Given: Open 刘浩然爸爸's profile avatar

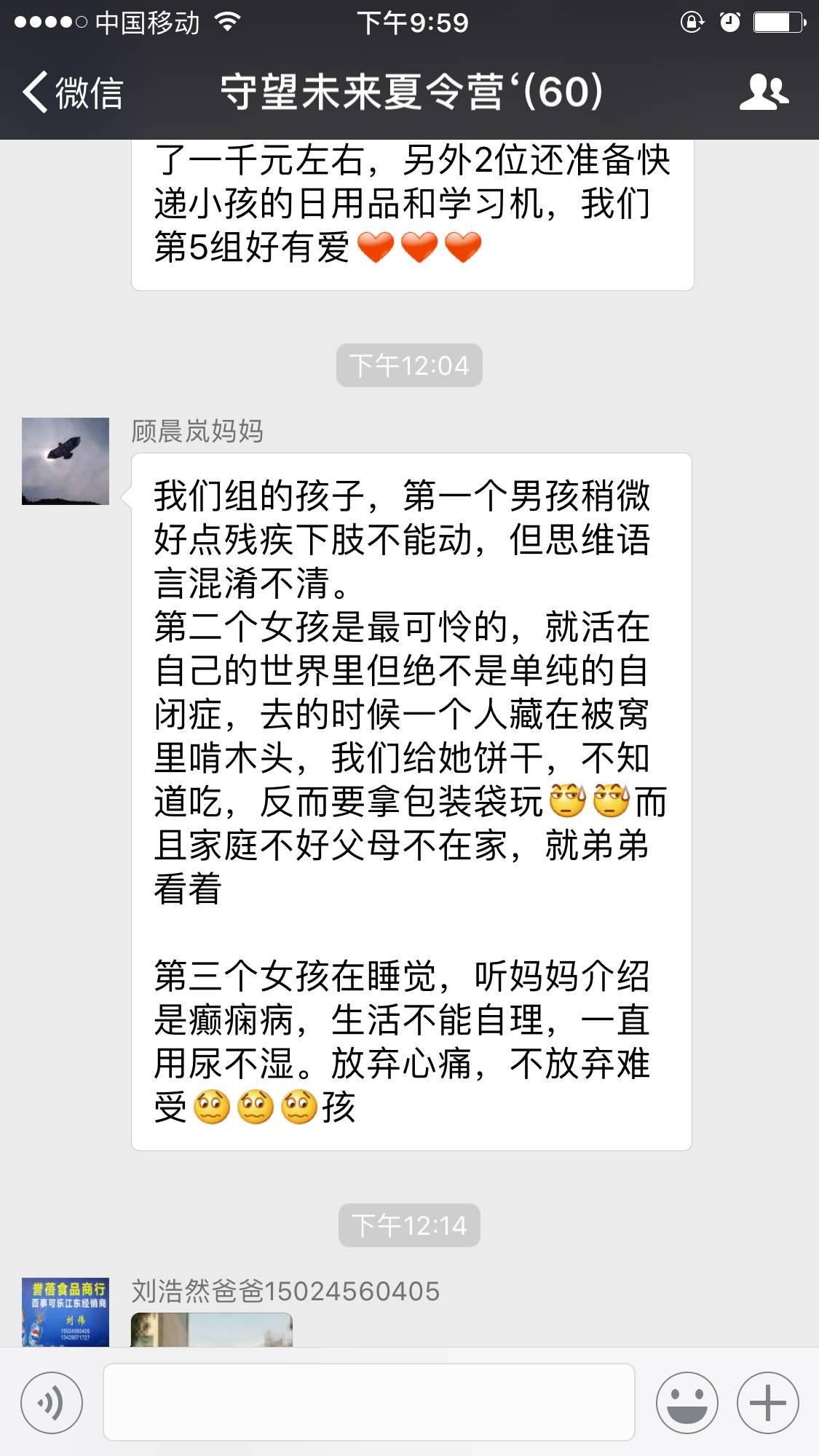Looking at the screenshot, I should click(x=66, y=1311).
